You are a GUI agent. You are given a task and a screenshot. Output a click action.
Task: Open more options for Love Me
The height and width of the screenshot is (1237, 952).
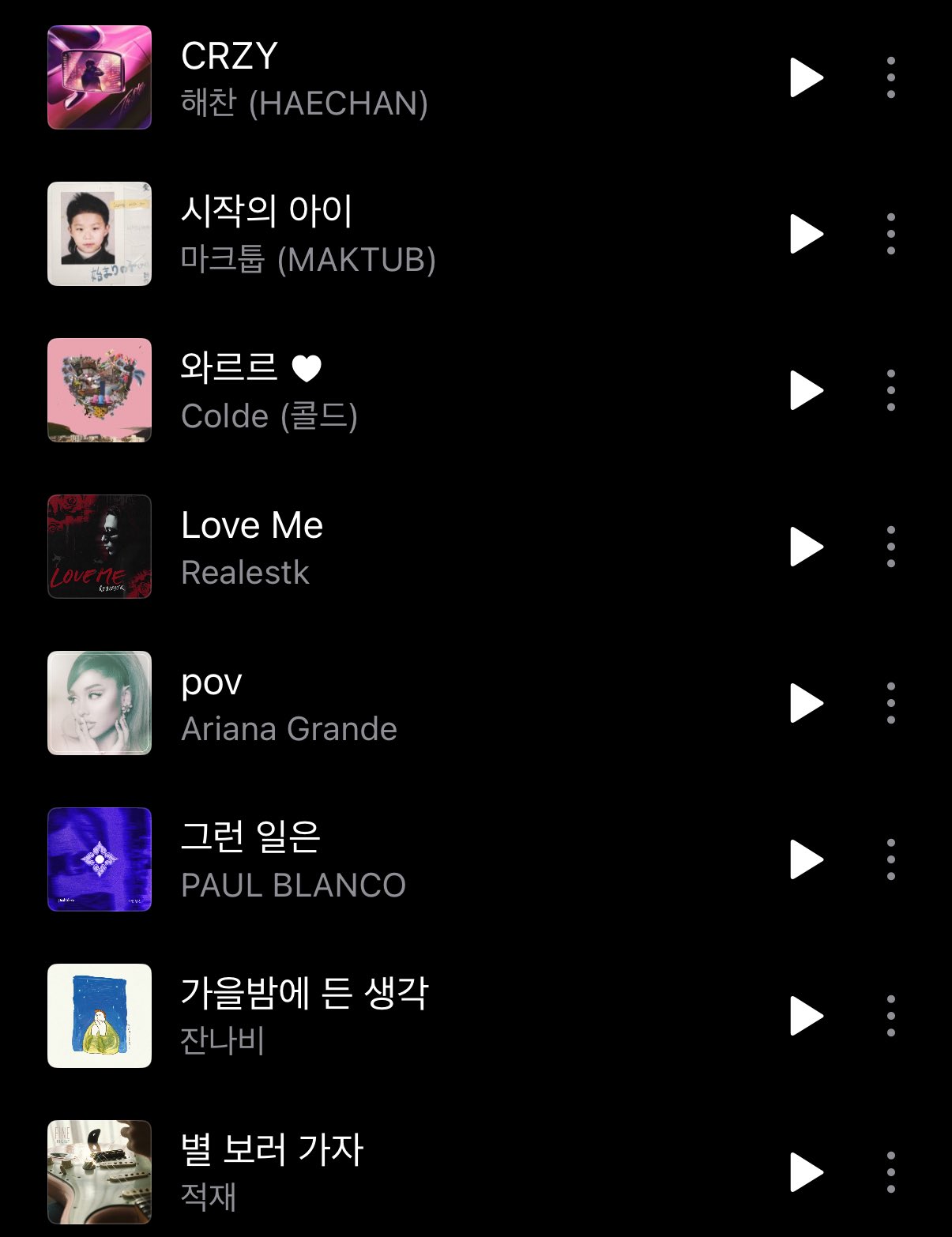tap(890, 547)
